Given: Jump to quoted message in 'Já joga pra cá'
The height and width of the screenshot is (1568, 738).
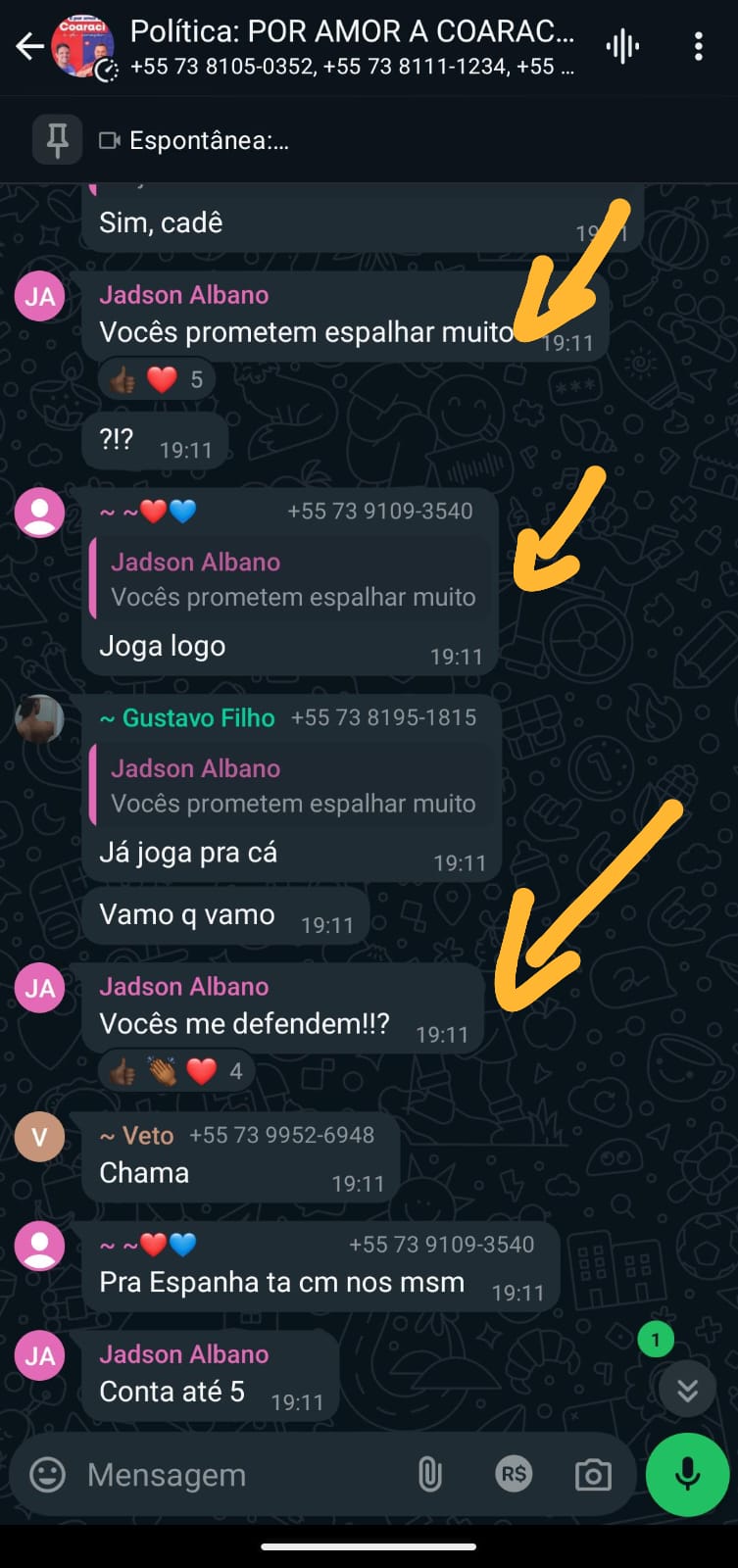Looking at the screenshot, I should (x=292, y=787).
